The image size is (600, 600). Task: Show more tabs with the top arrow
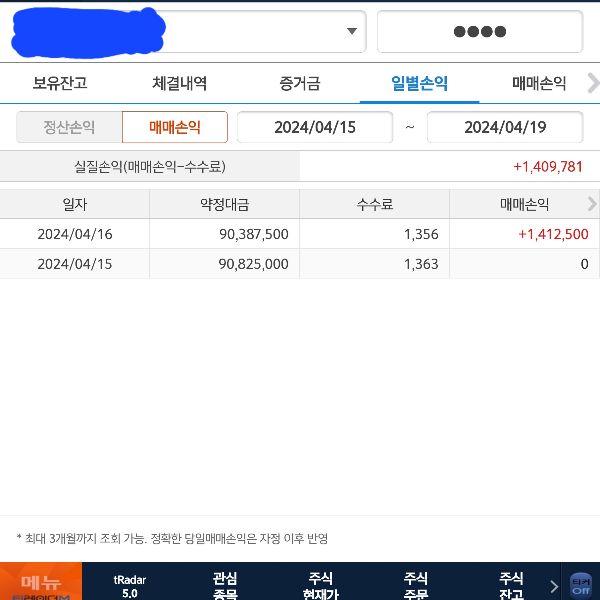(592, 83)
